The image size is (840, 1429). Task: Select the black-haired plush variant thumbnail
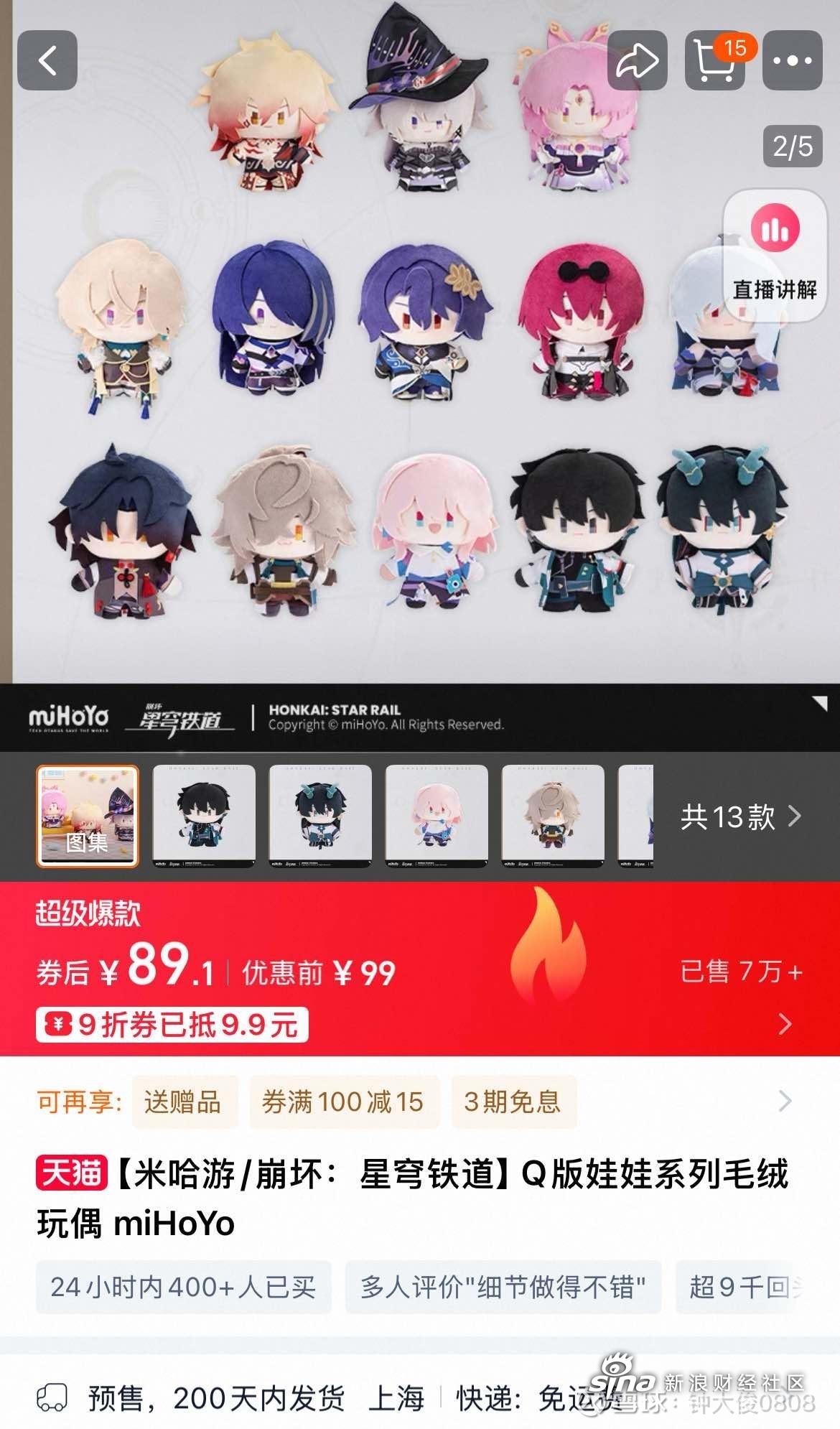tap(204, 816)
